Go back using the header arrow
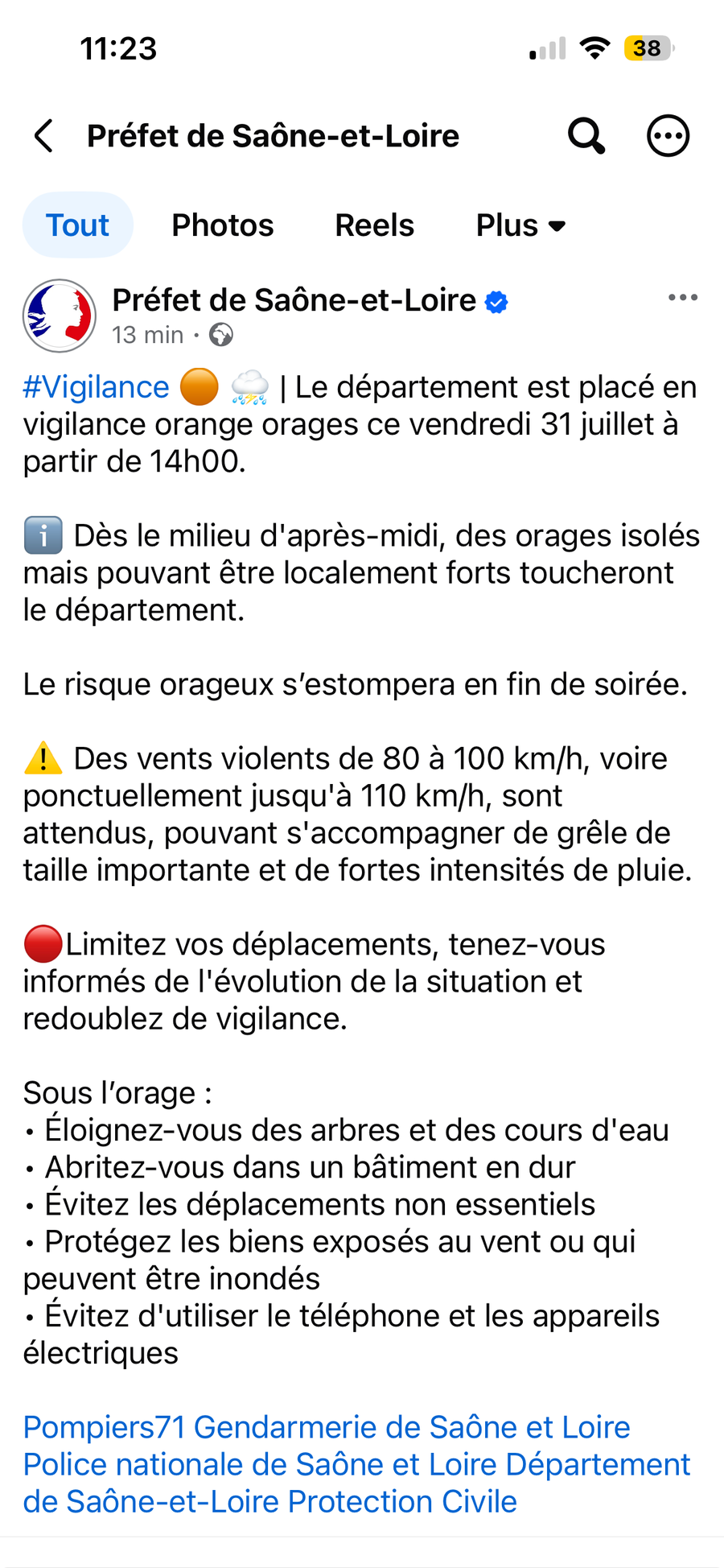The height and width of the screenshot is (1568, 724). click(x=44, y=136)
